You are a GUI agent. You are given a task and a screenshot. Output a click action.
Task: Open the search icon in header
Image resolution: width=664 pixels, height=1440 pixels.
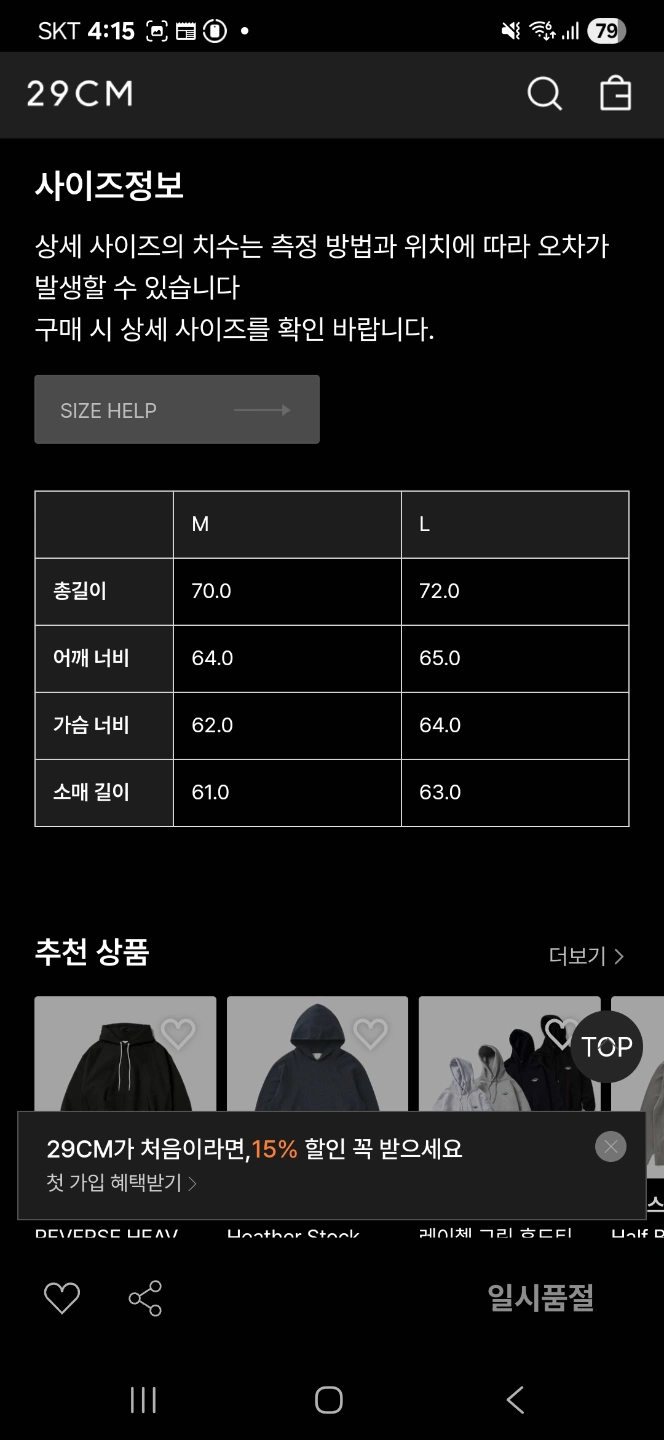pos(544,94)
